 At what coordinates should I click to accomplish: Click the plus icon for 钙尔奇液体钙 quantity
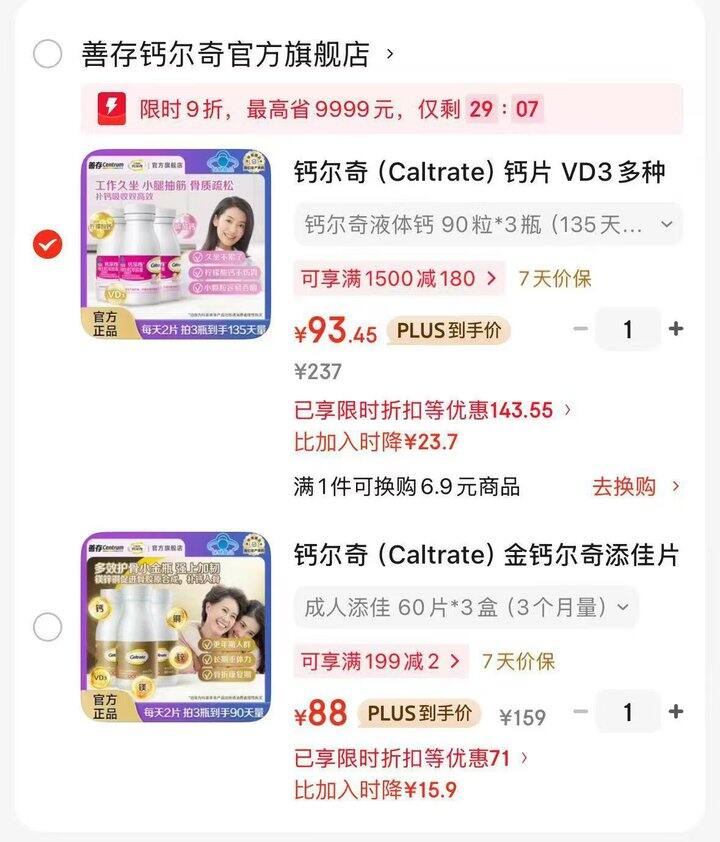[x=676, y=330]
